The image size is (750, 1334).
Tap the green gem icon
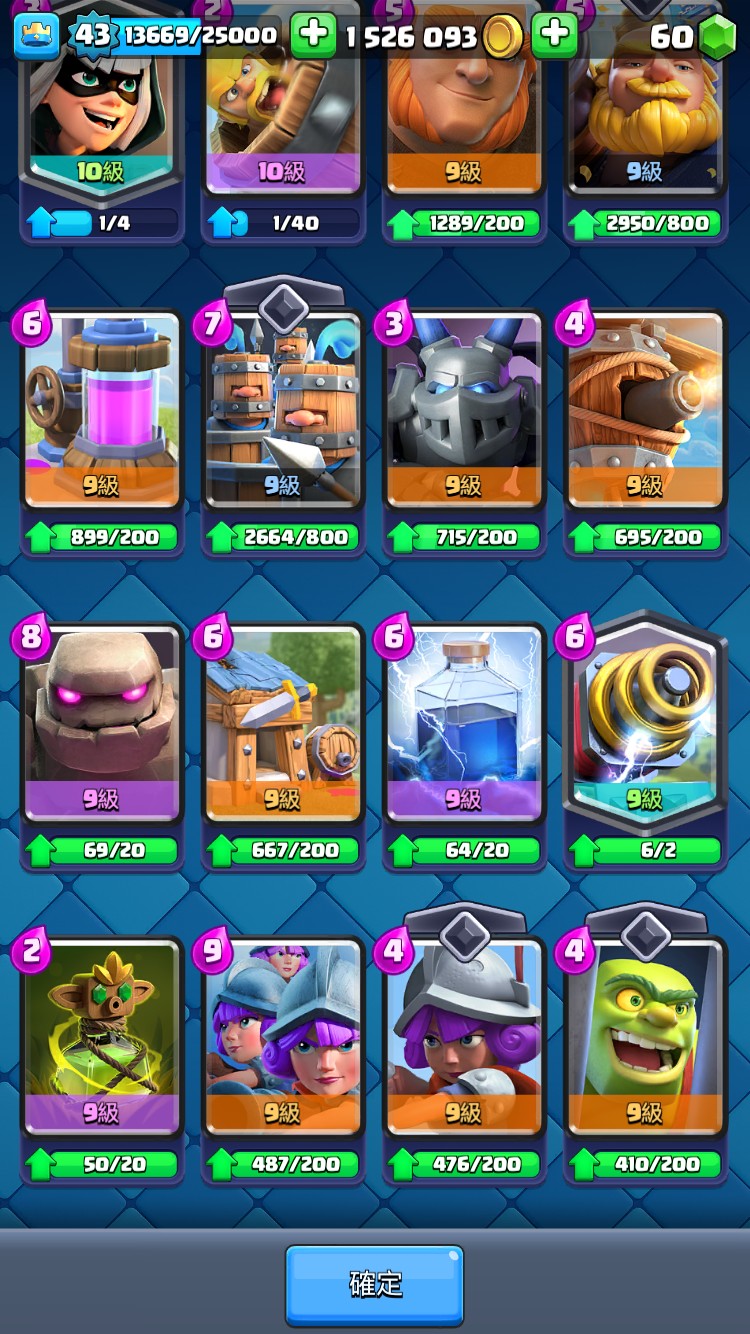point(716,37)
